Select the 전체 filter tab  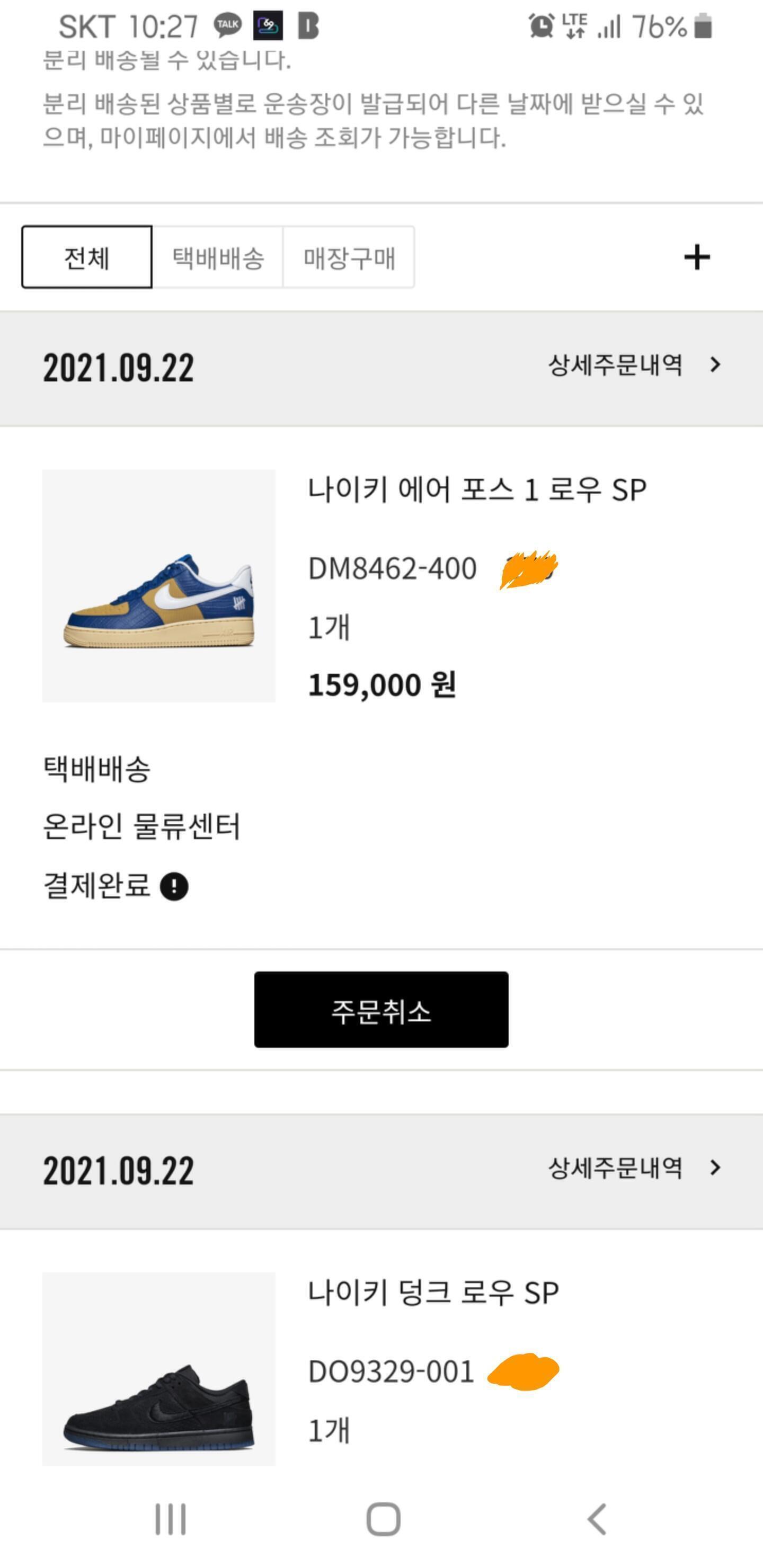pos(86,257)
